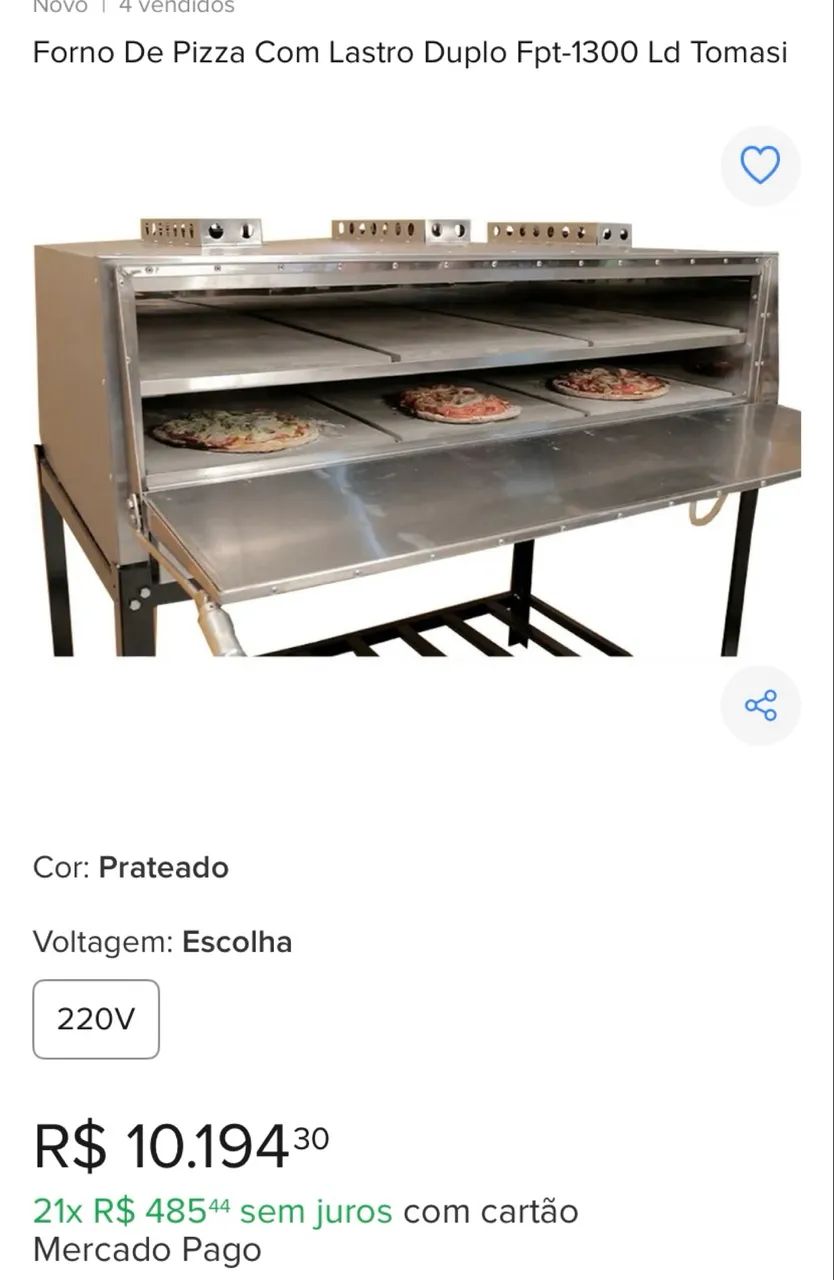Click the heart outline above the oven photo
The height and width of the screenshot is (1280, 834).
coord(761,166)
